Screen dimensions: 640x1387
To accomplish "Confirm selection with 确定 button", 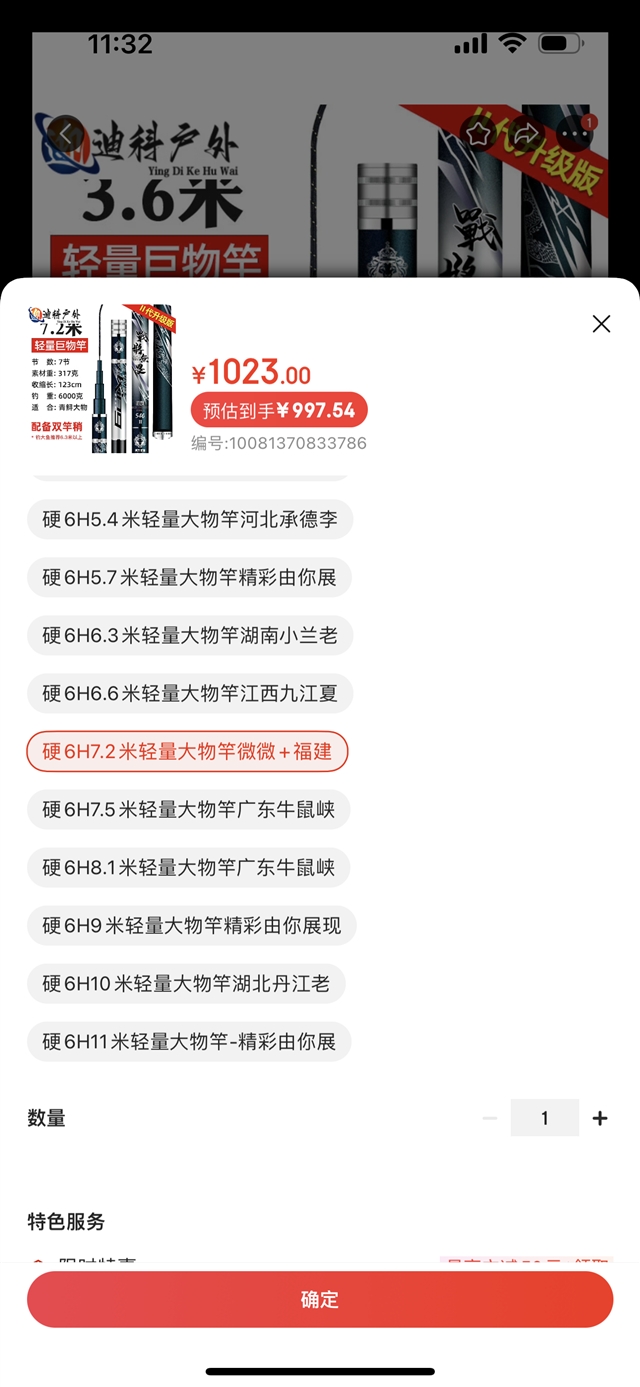I will (320, 1299).
